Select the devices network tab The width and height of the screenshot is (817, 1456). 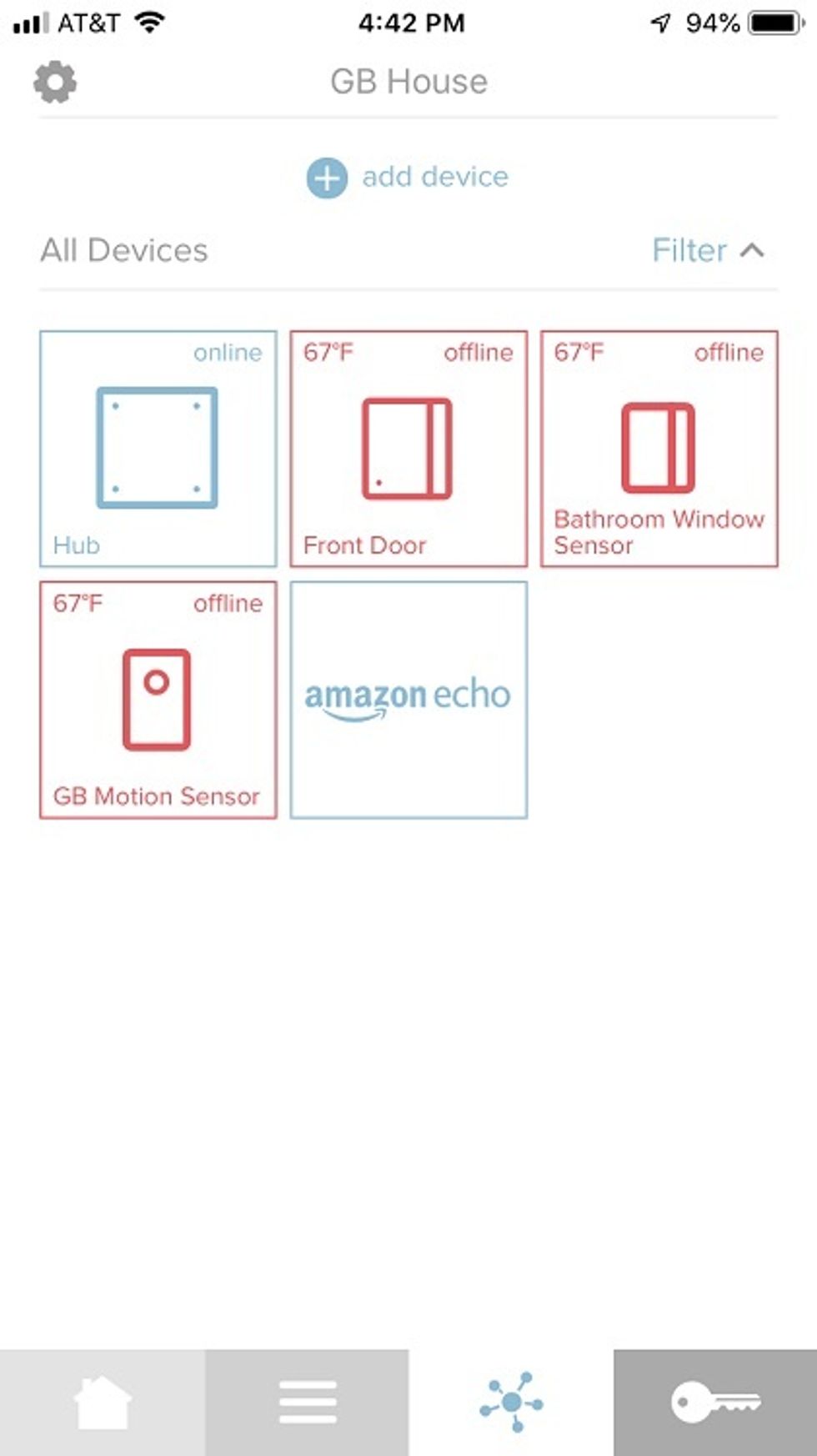(511, 1403)
